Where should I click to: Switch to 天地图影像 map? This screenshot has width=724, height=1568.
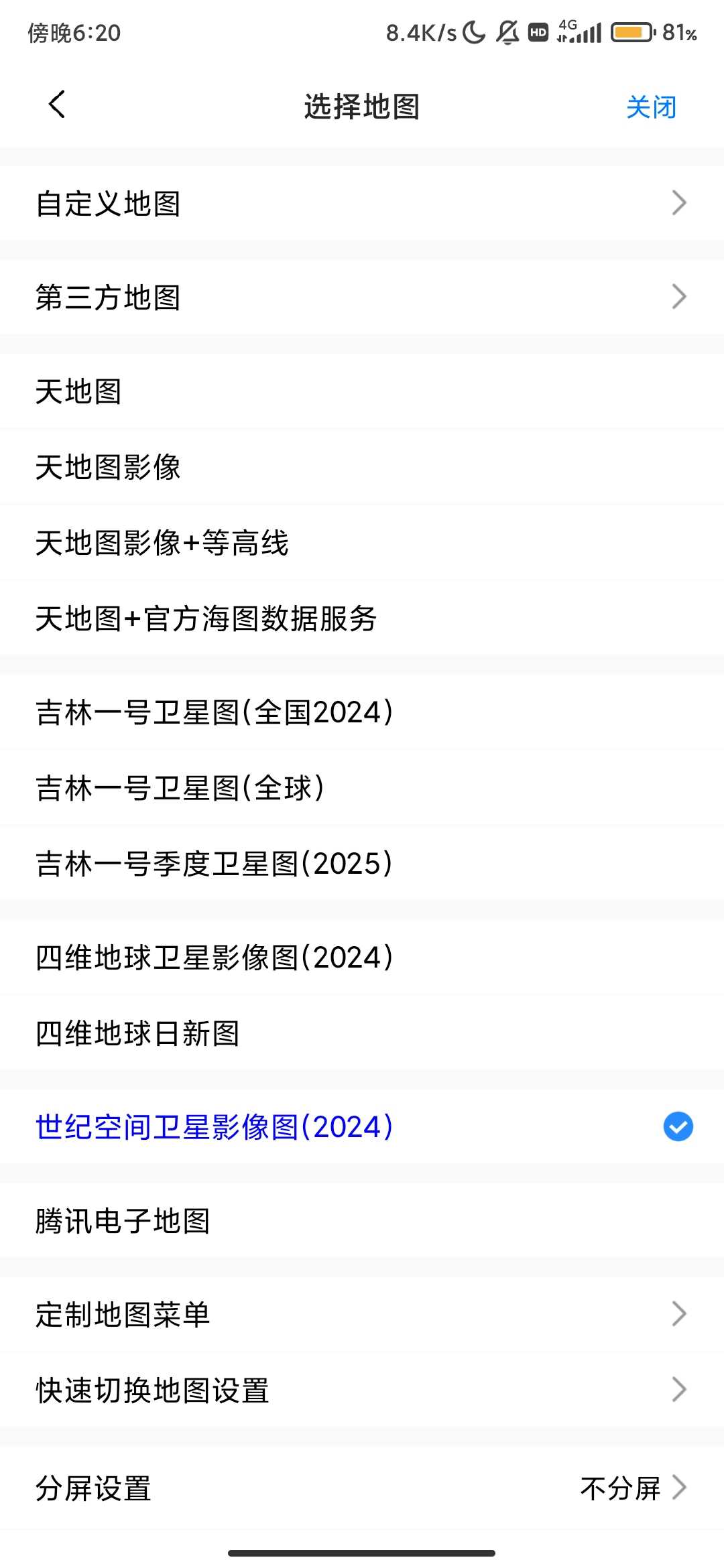click(x=362, y=467)
